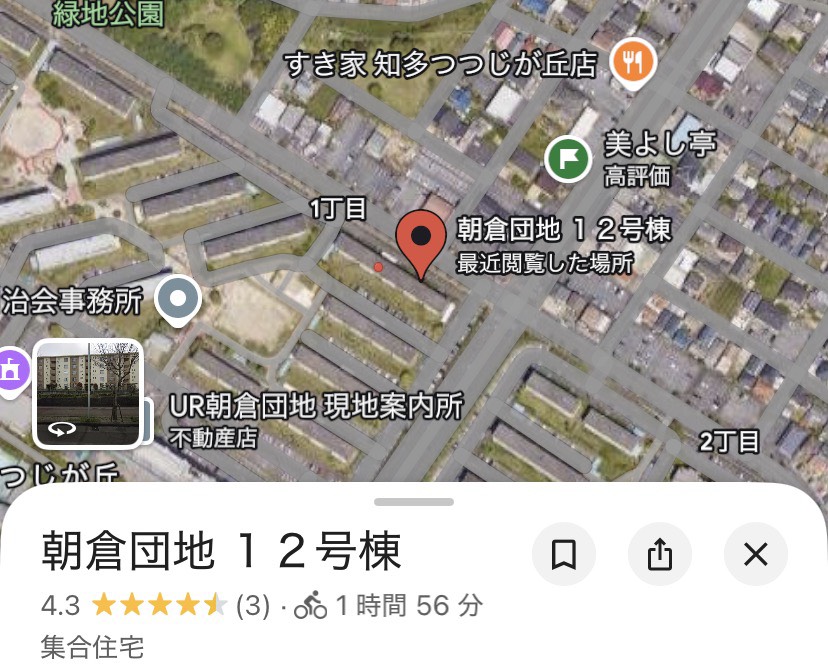The width and height of the screenshot is (828, 669).
Task: Select the 美よし亭 green flag marker
Action: tap(568, 157)
